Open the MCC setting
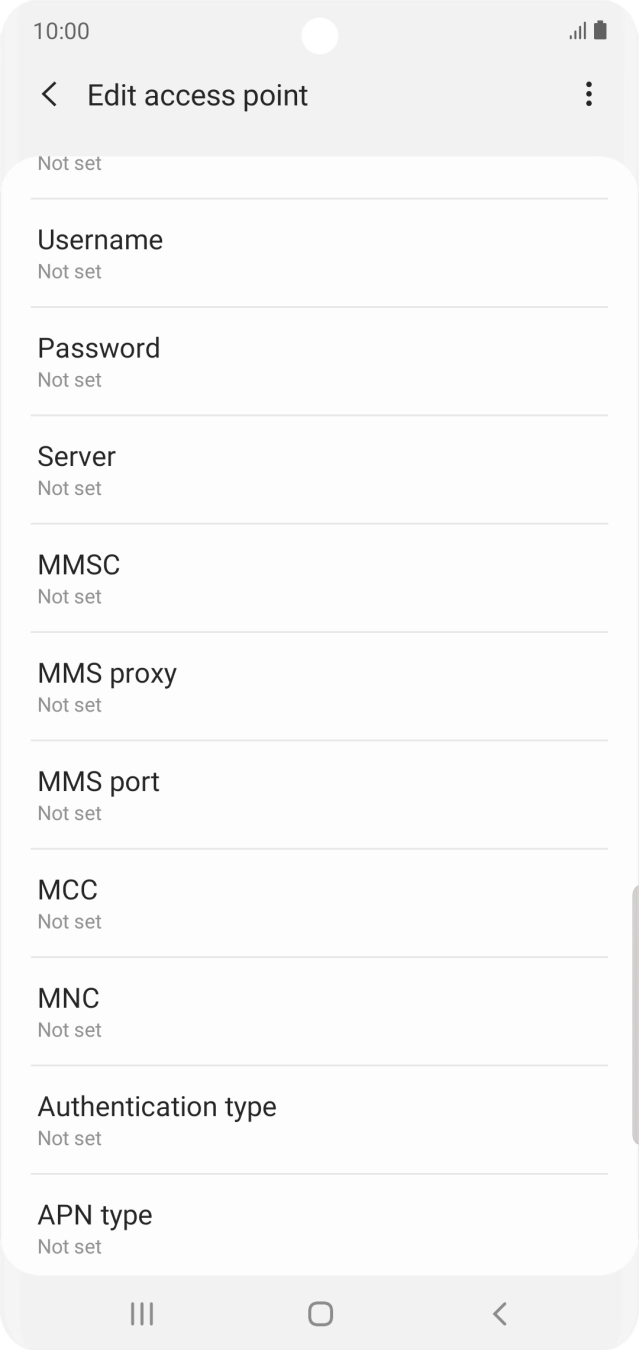The width and height of the screenshot is (639, 1350). [319, 904]
